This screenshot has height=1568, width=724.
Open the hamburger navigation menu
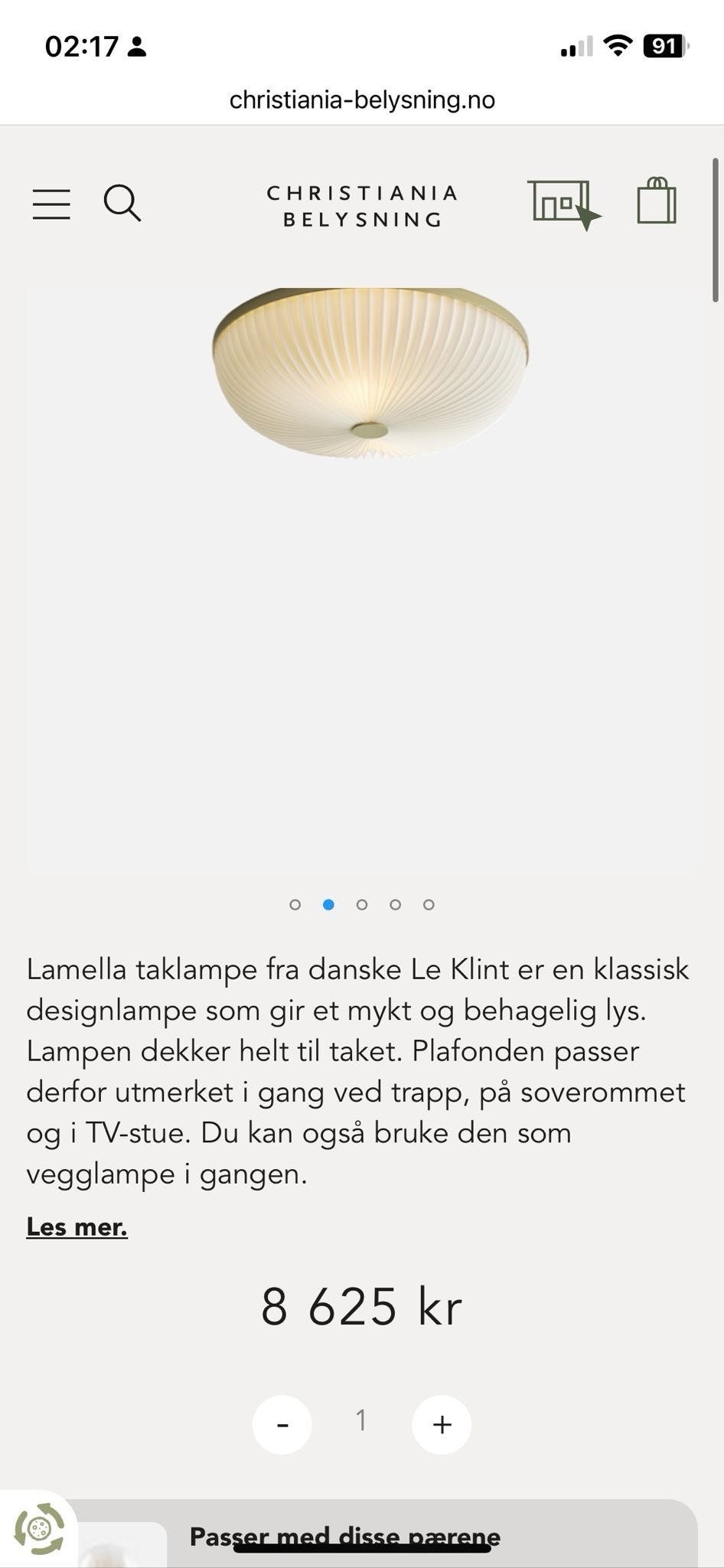tap(51, 203)
